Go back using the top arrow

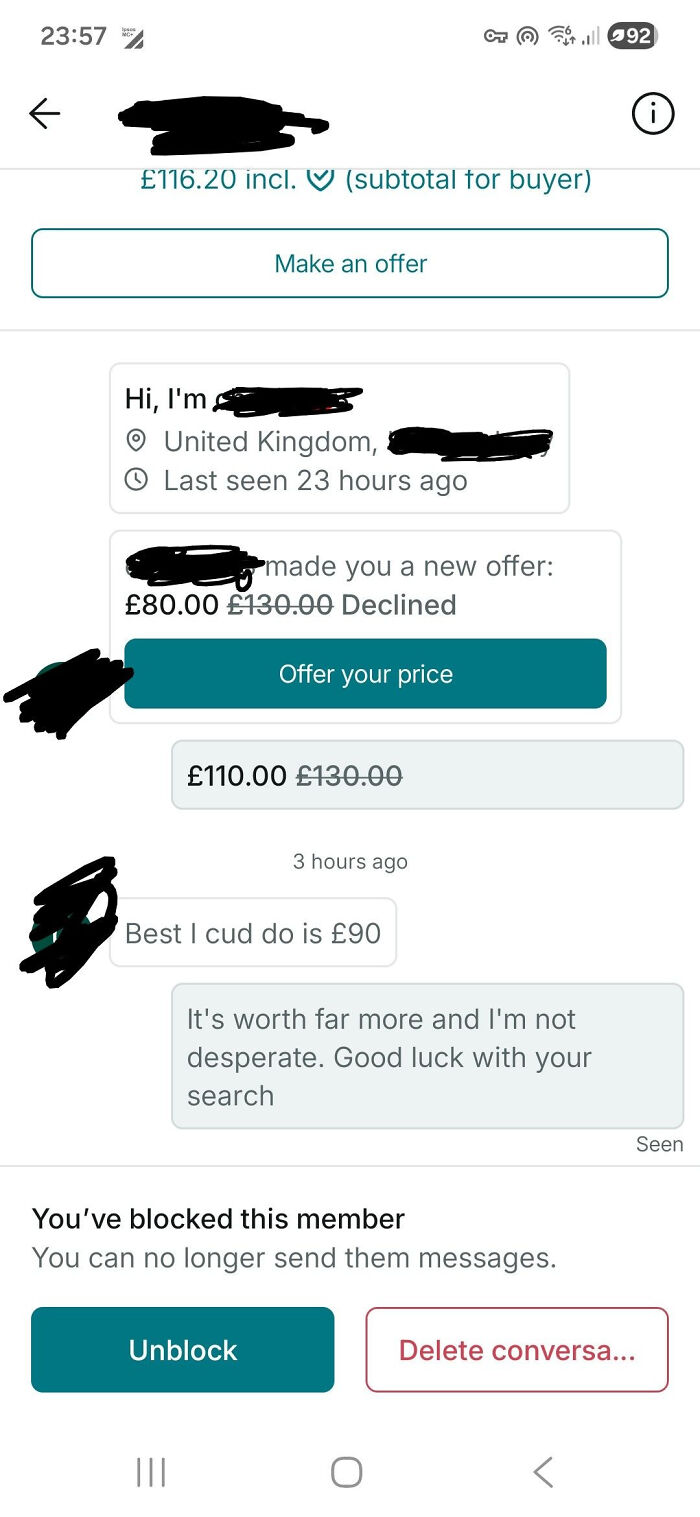click(44, 114)
